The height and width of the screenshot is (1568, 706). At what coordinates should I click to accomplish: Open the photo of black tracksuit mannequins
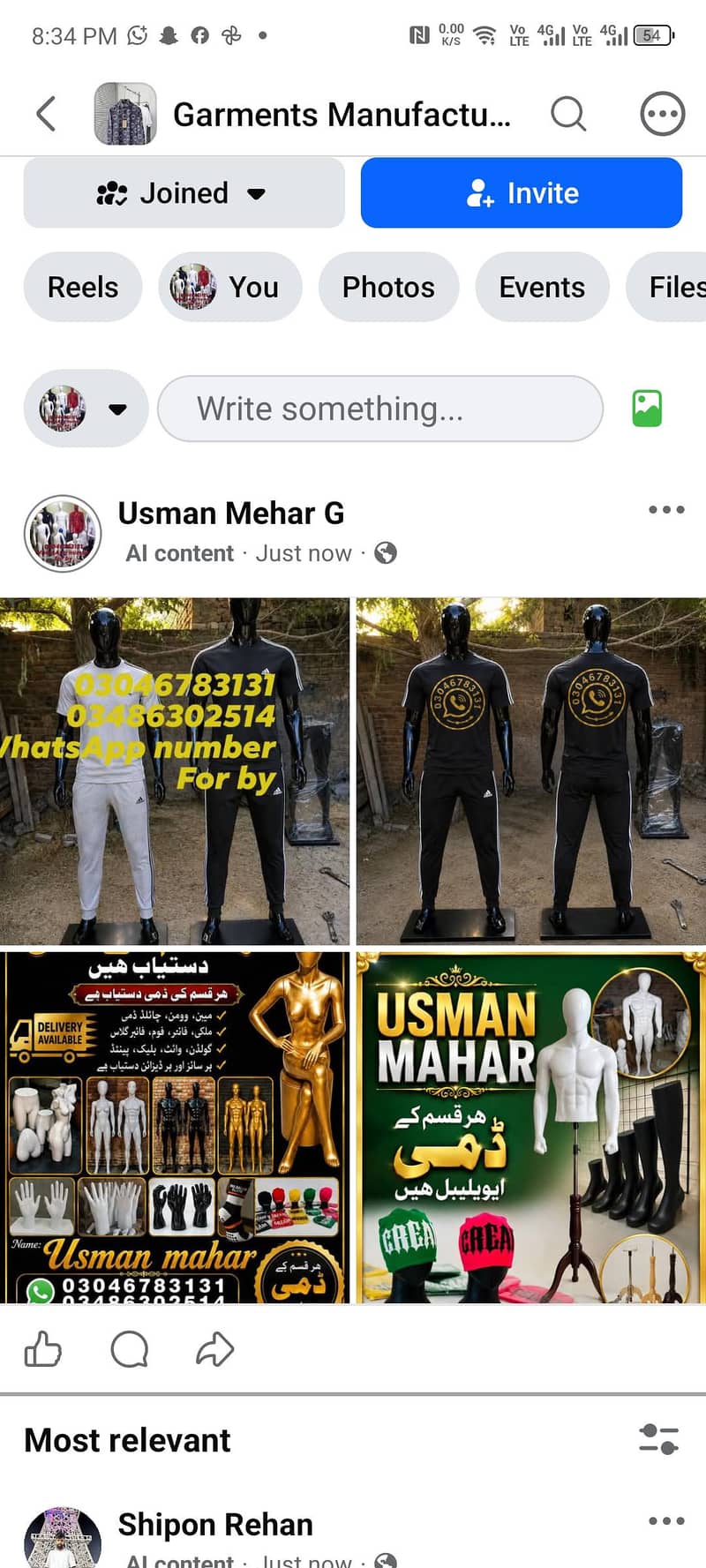pos(530,771)
